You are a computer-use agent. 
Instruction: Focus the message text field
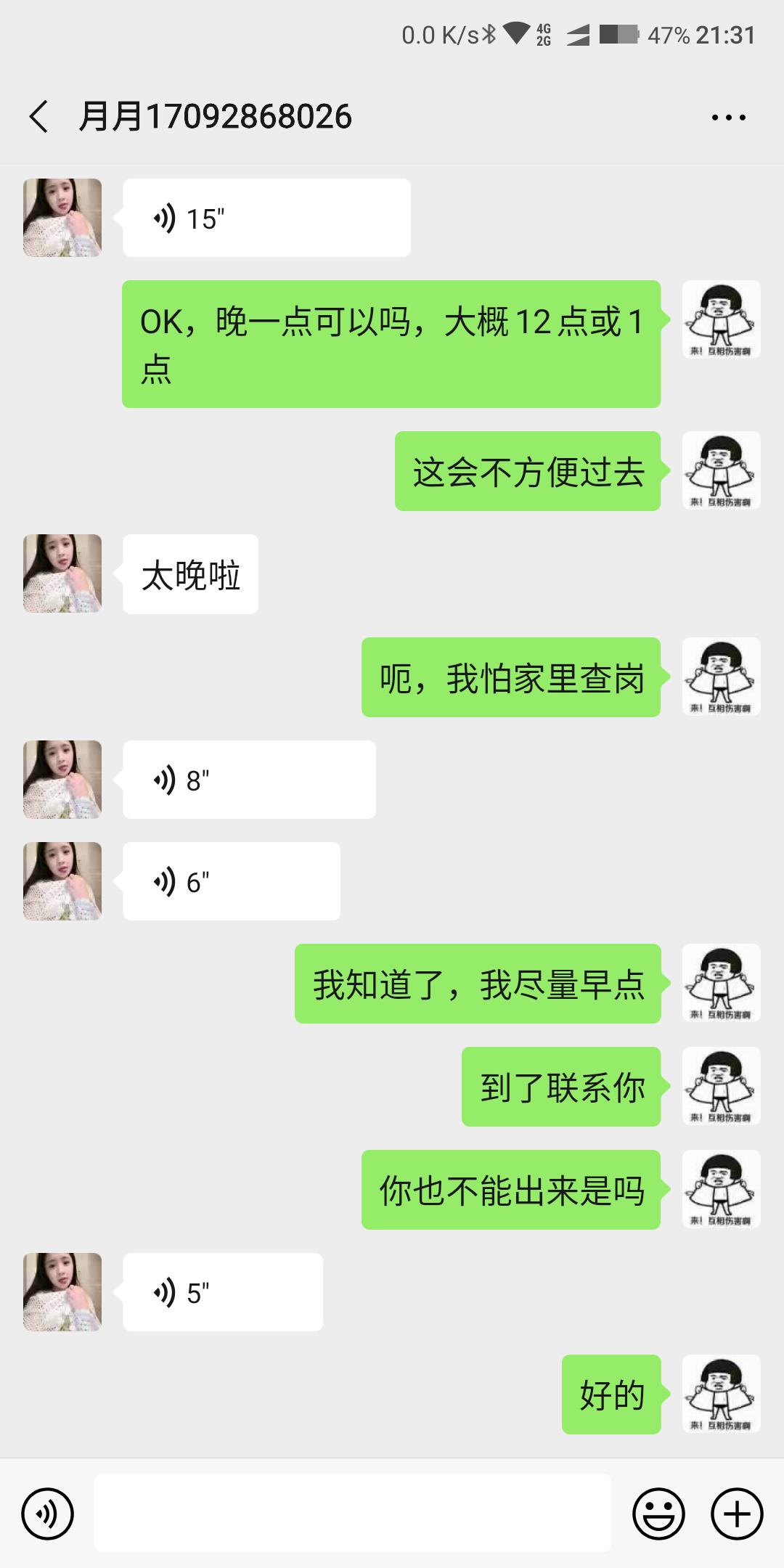(352, 1514)
